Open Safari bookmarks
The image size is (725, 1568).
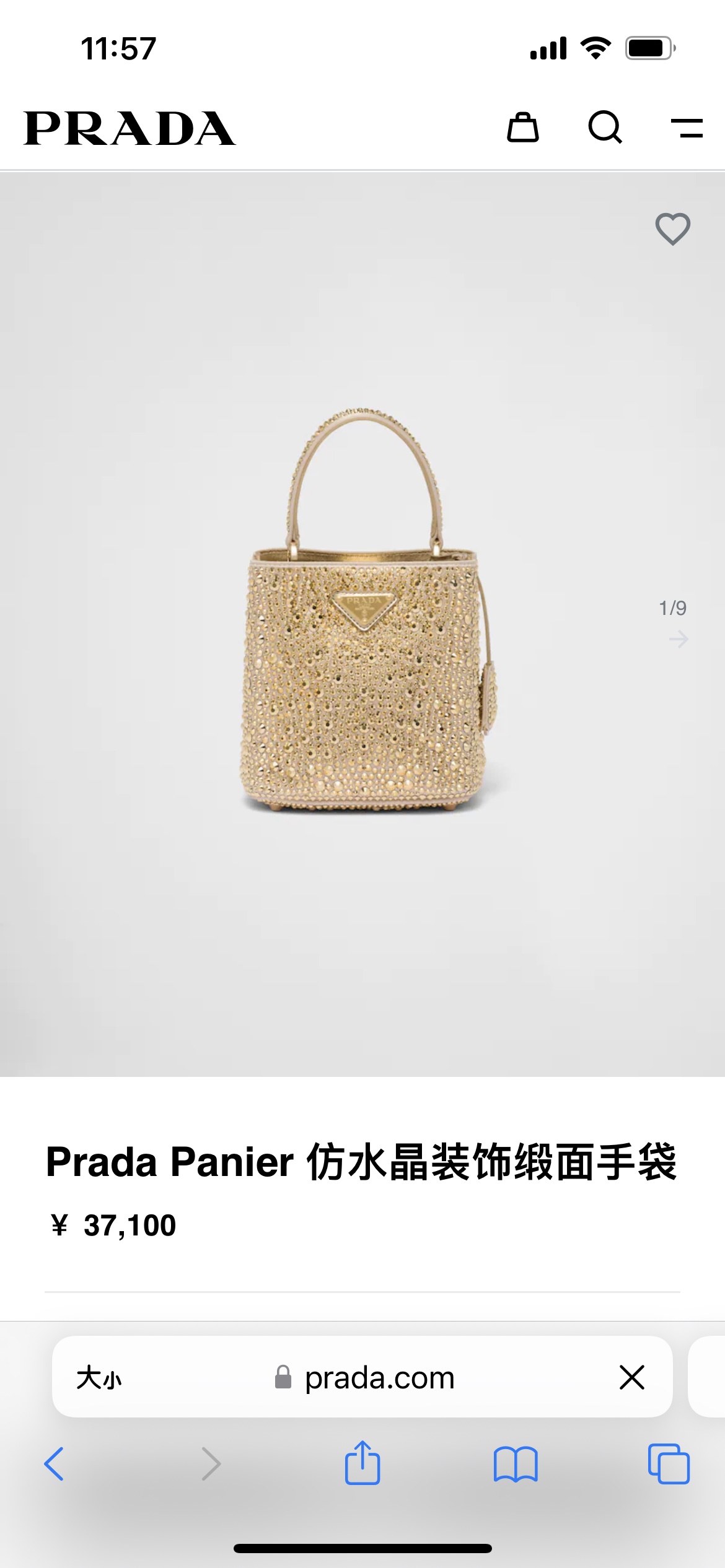(x=515, y=1464)
